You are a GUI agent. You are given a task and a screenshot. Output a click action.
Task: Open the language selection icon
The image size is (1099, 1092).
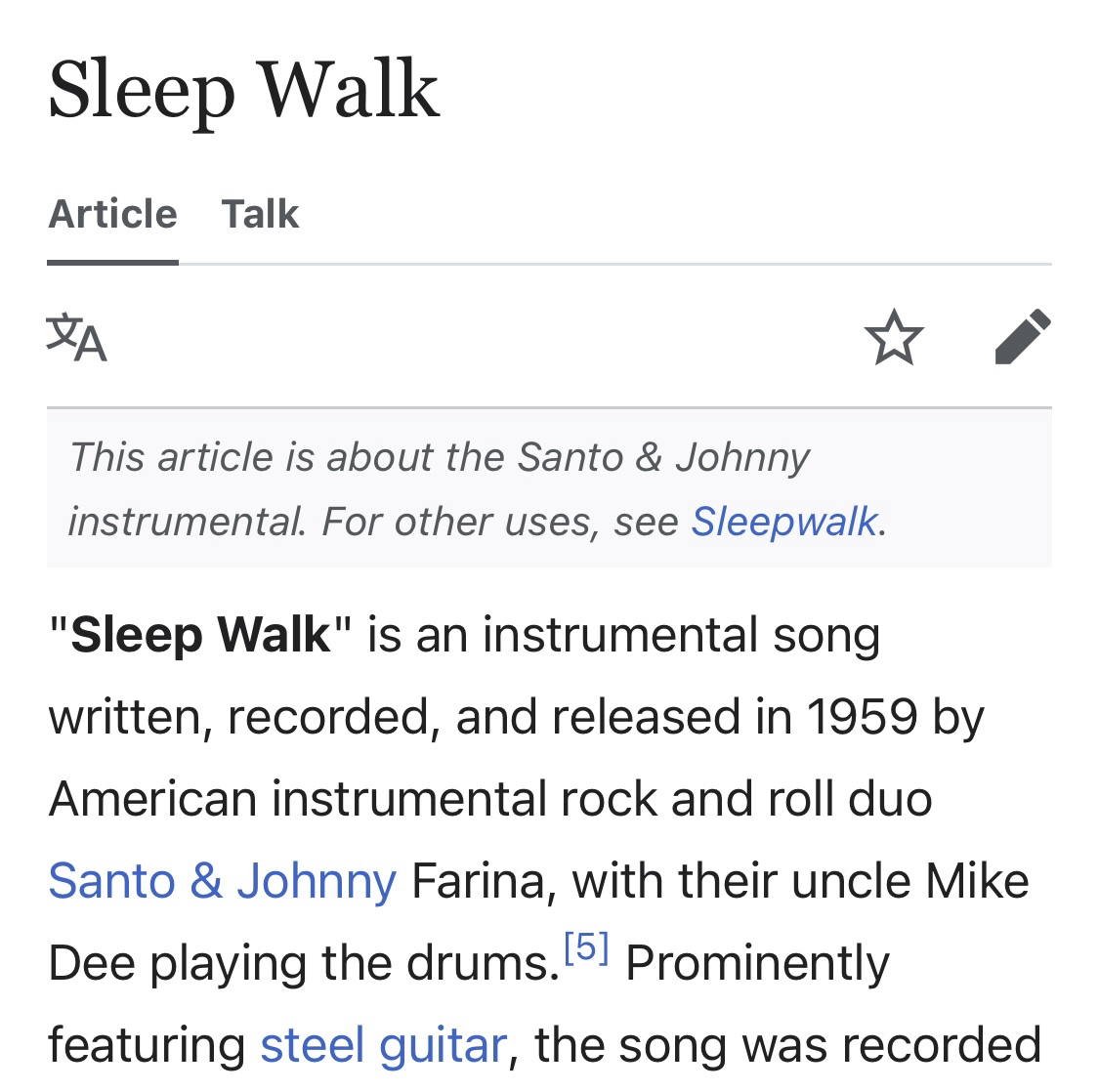[x=77, y=337]
